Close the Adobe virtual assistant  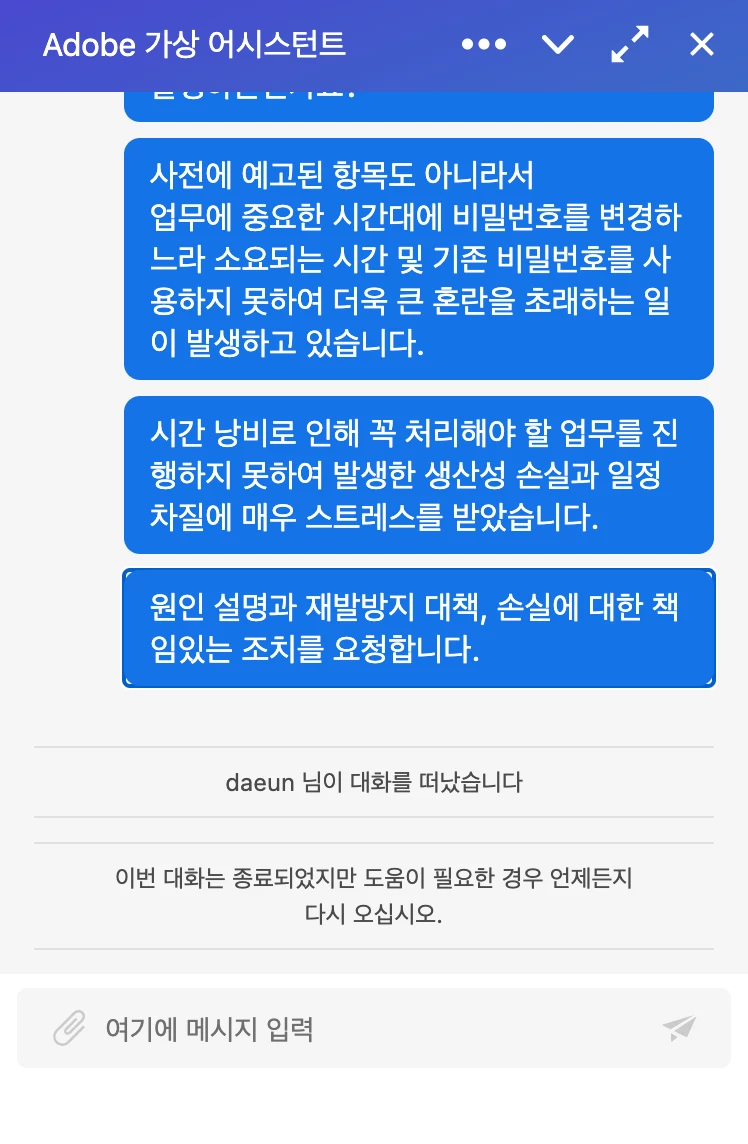[702, 45]
